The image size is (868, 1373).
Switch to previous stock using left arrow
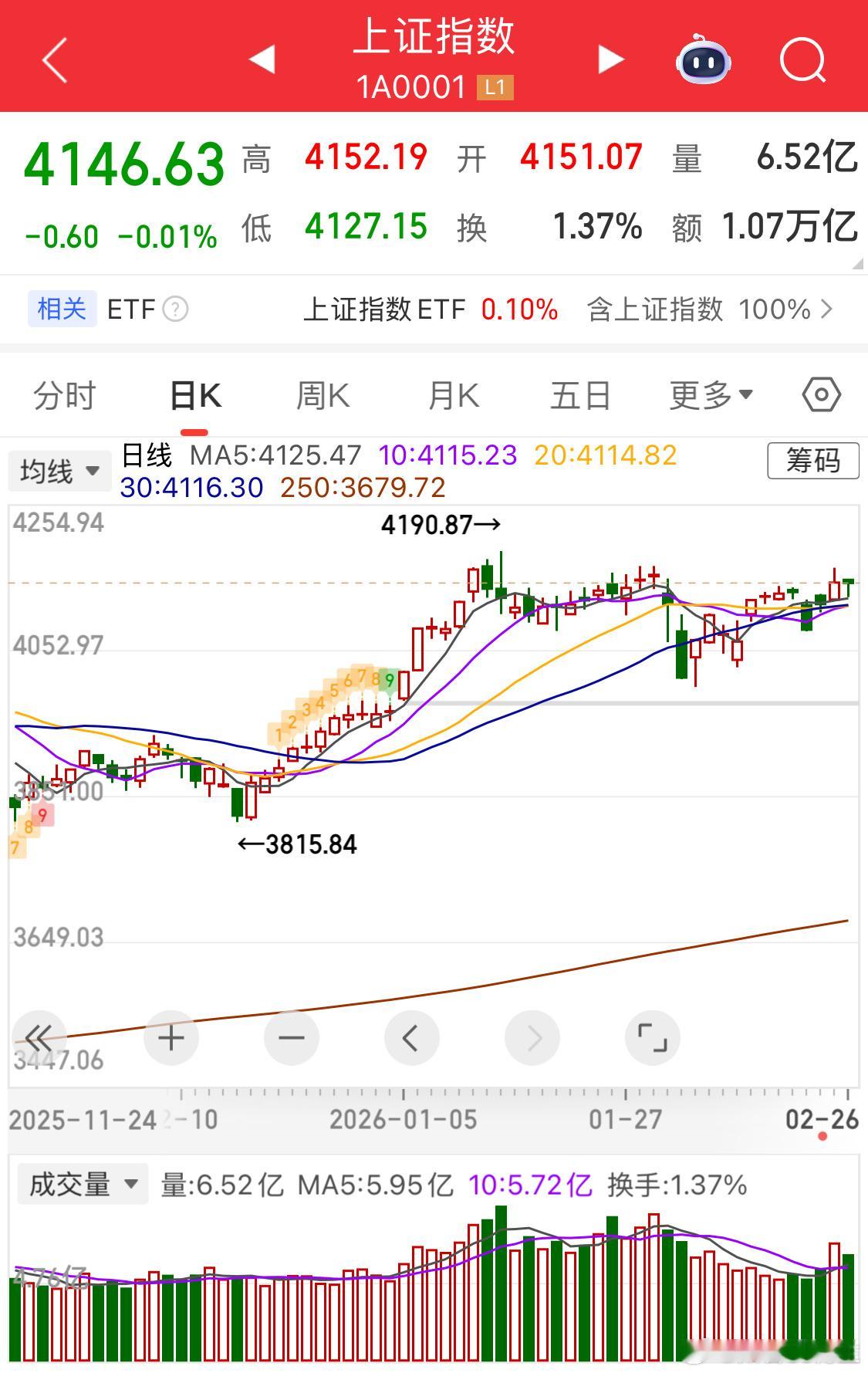(x=262, y=59)
